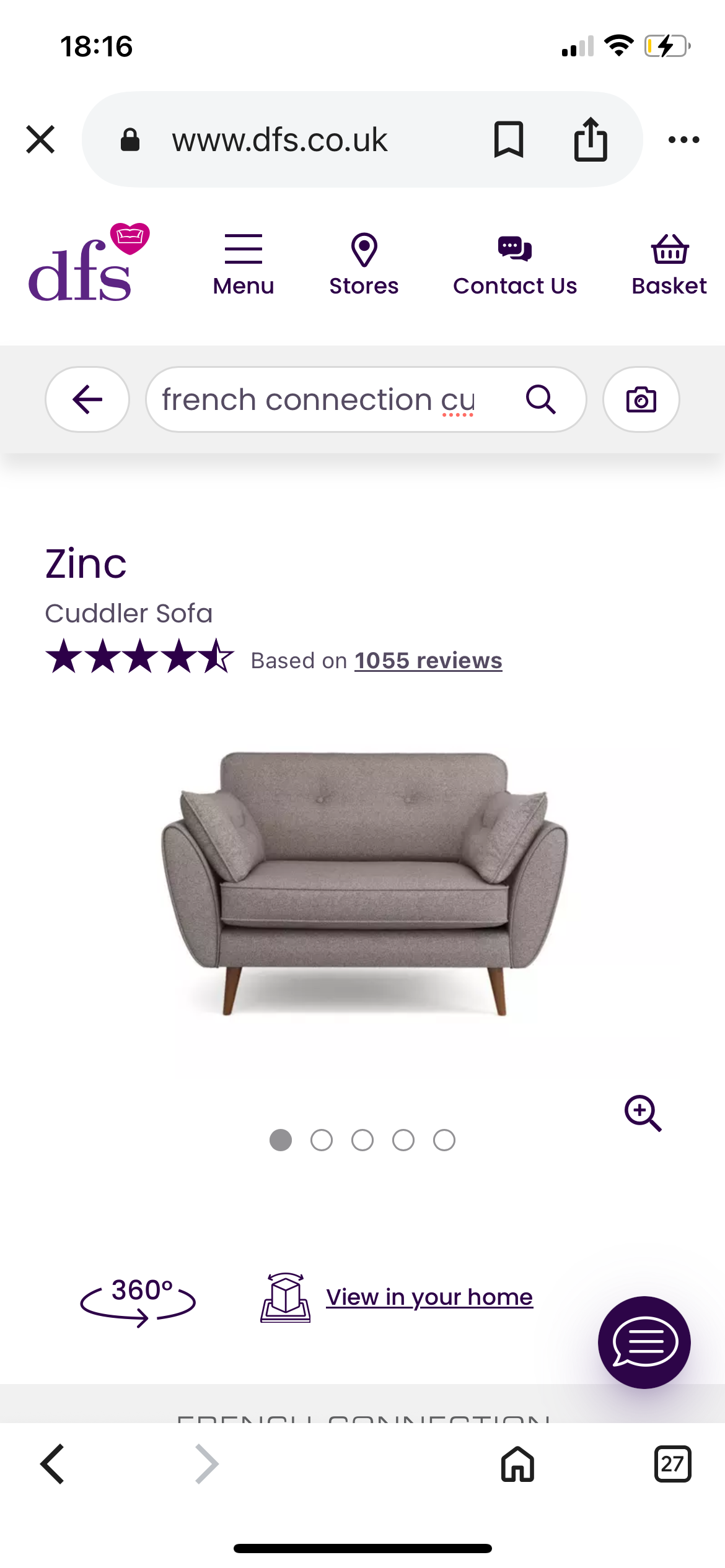Jump to the second sofa image dot

coord(322,1140)
